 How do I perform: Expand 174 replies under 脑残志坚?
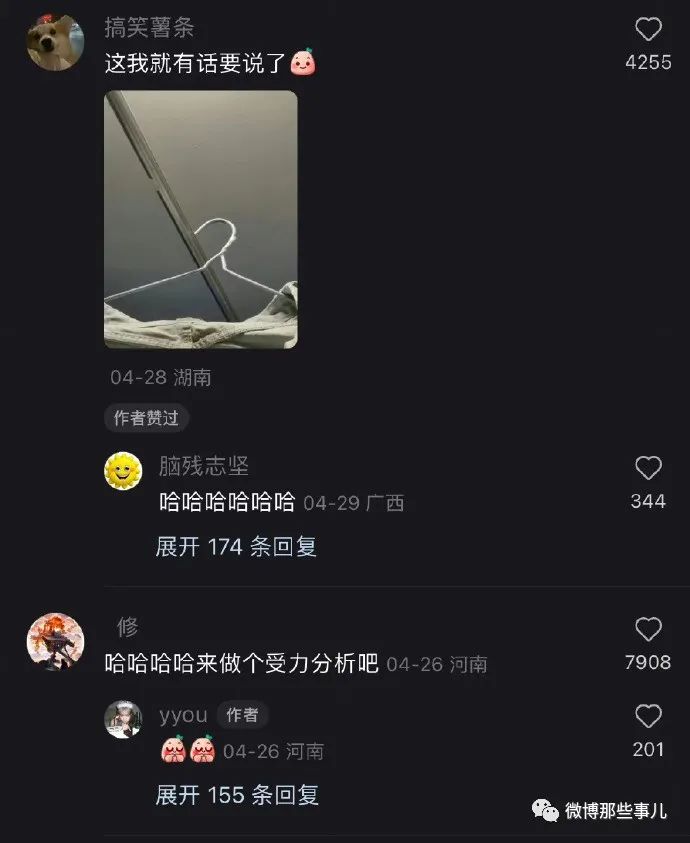[x=236, y=547]
